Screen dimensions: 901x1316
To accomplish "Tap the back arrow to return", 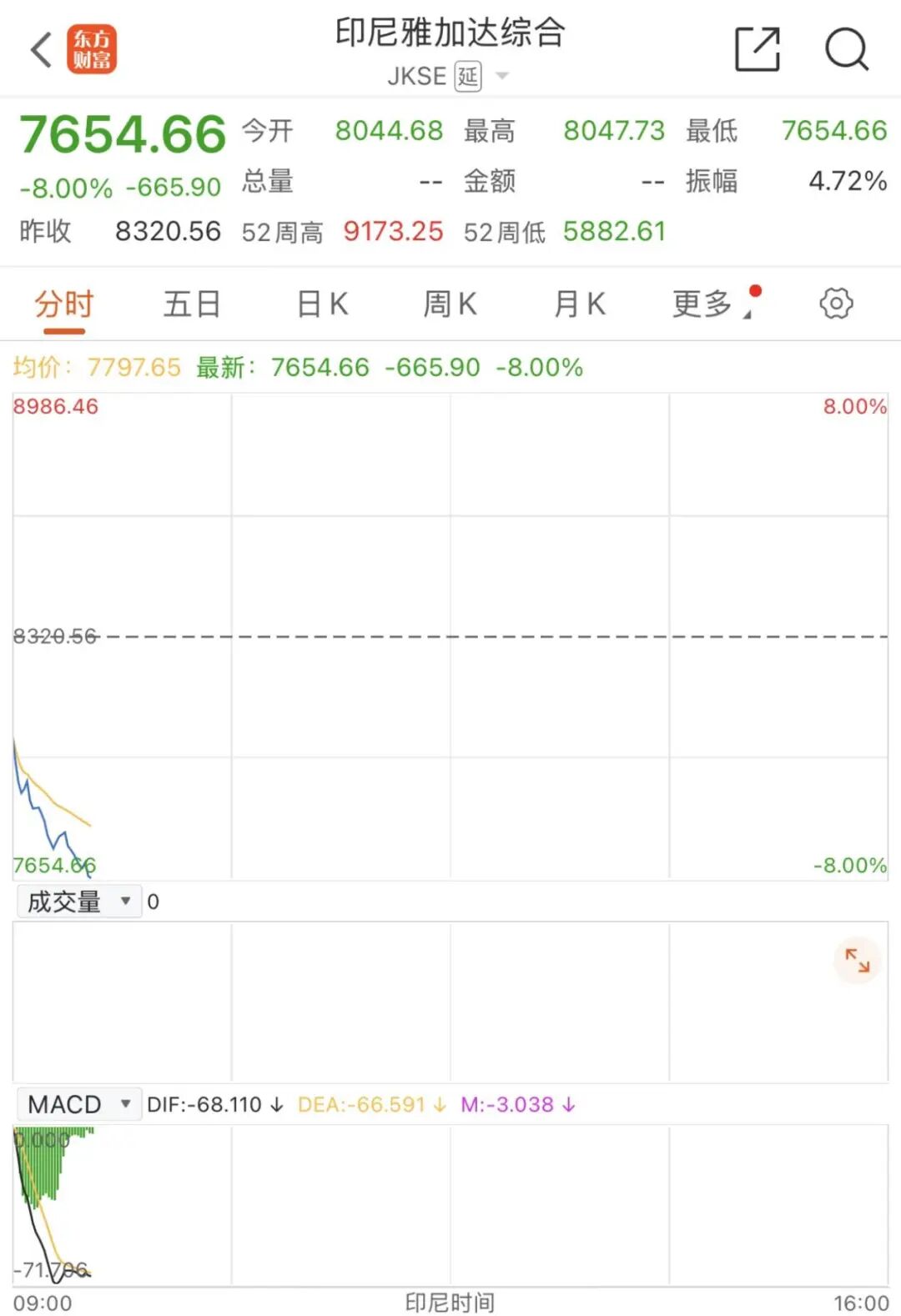I will pyautogui.click(x=39, y=48).
